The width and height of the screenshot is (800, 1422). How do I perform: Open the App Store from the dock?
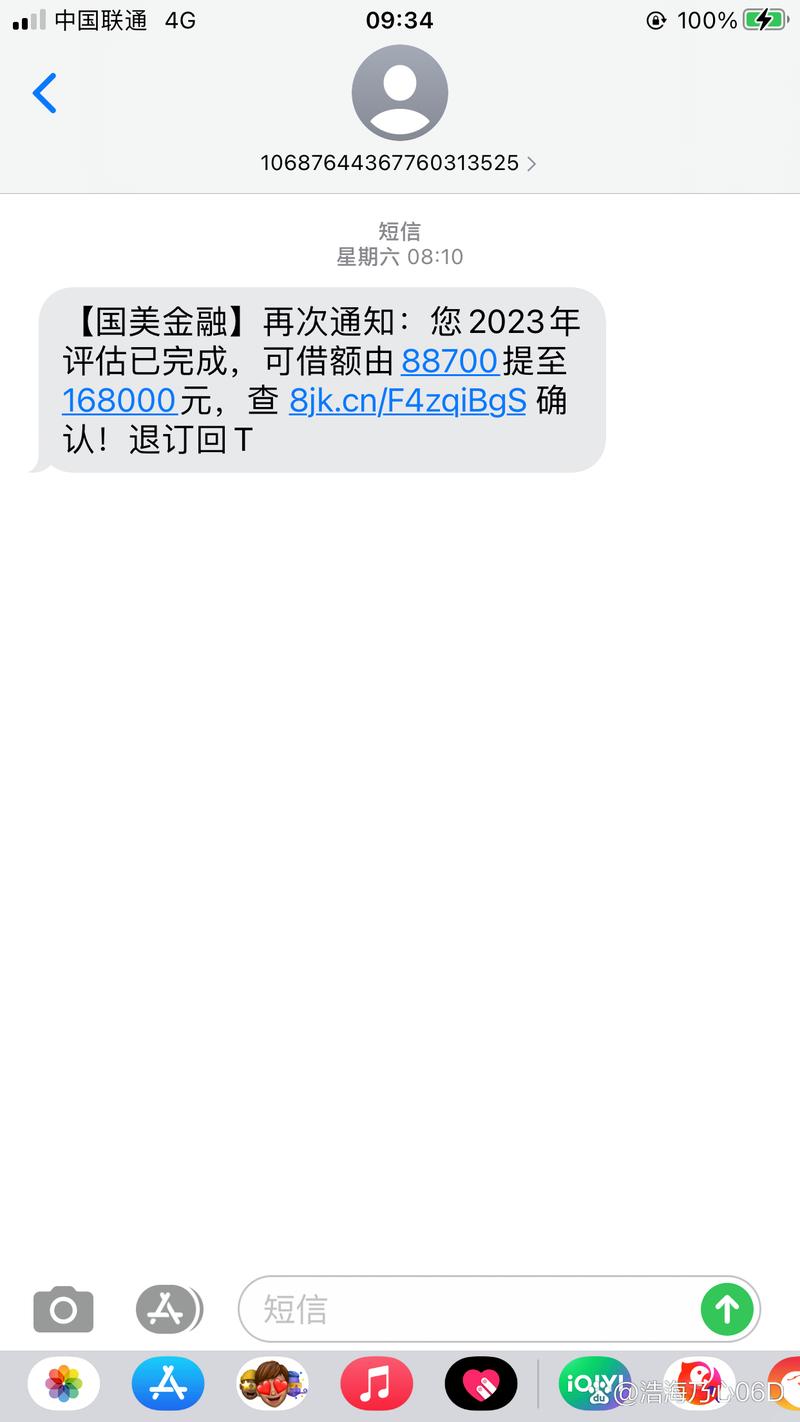[168, 1384]
